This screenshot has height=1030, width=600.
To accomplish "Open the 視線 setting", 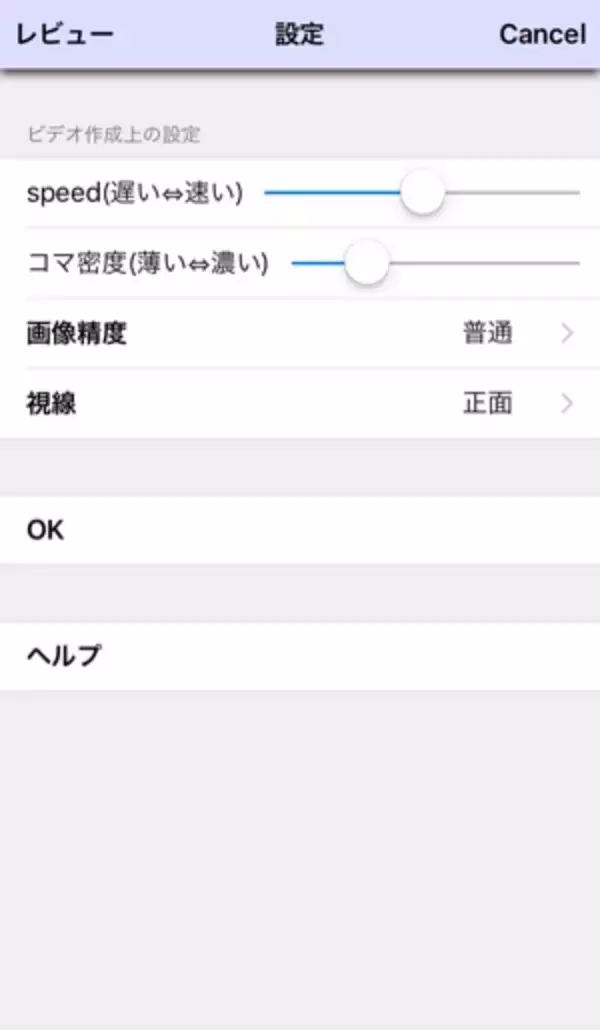I will [x=300, y=404].
